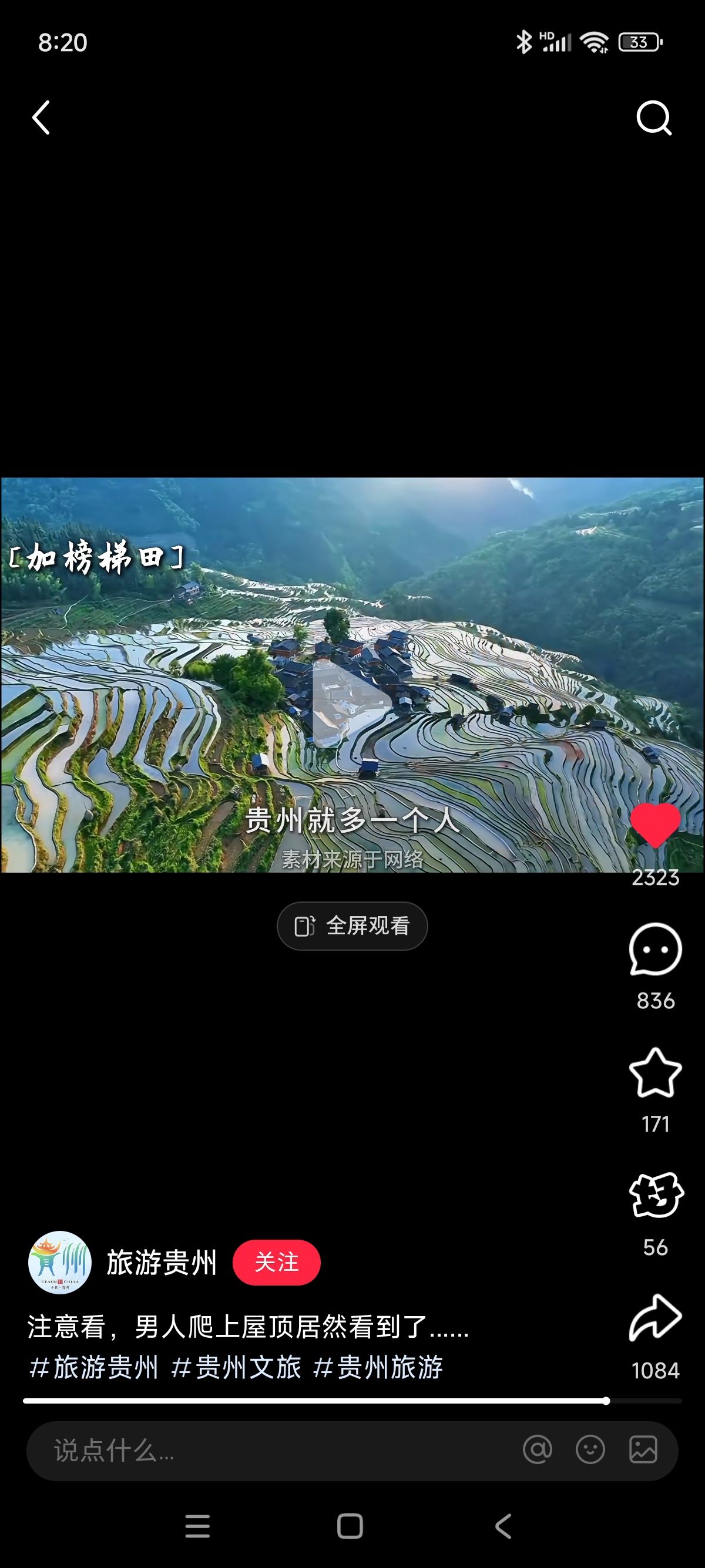Mention someone using the @ icon

538,1450
